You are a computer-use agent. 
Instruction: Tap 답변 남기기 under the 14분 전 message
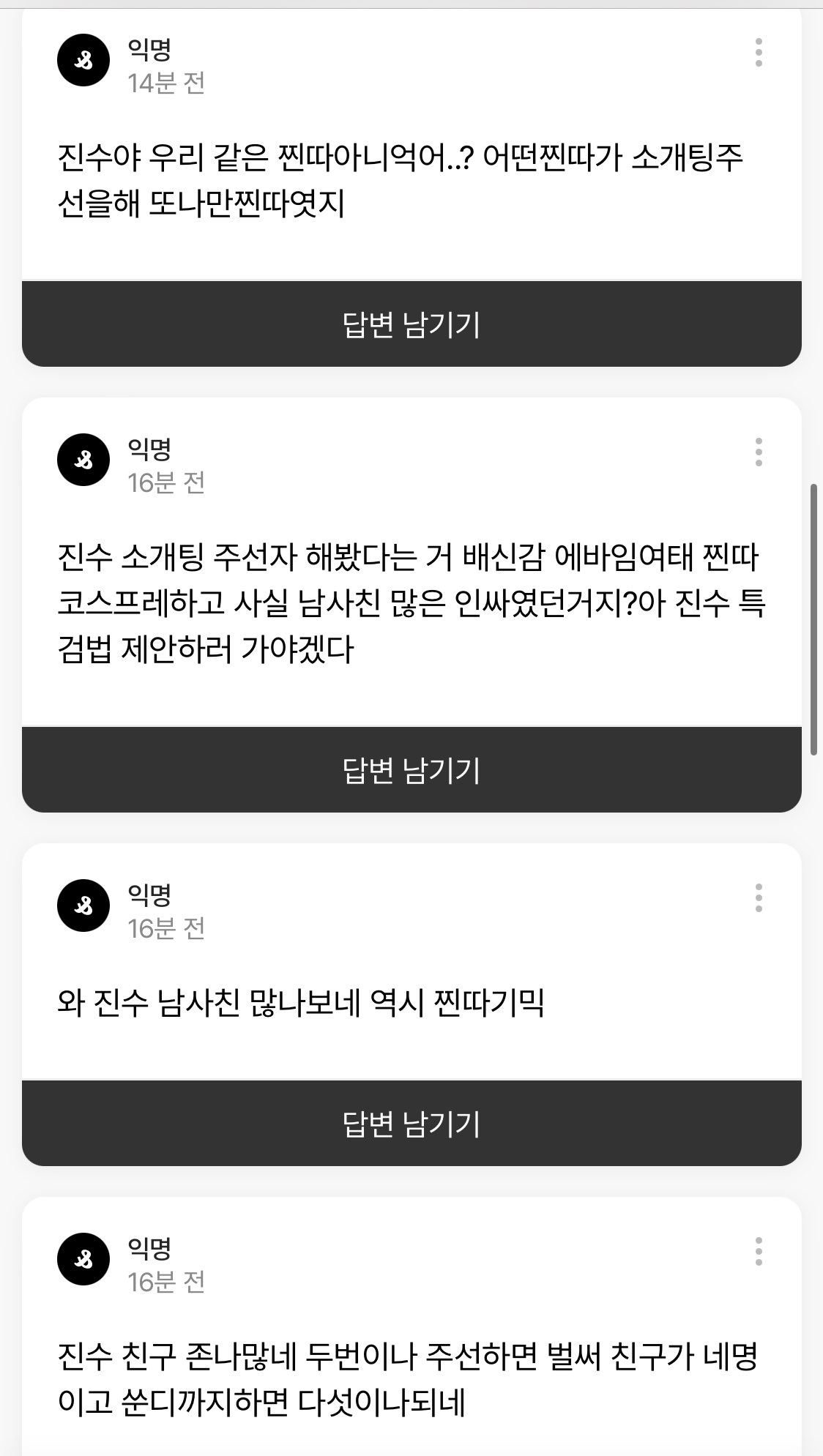411,324
